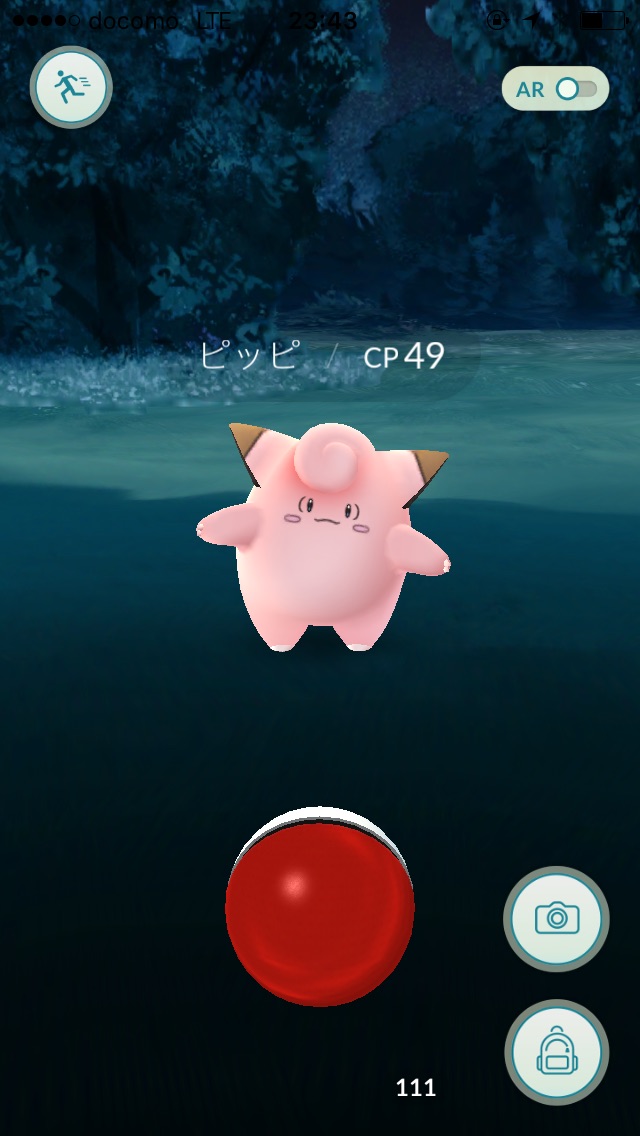Open the camera to photograph Clefairy
Image resolution: width=640 pixels, height=1136 pixels.
556,918
